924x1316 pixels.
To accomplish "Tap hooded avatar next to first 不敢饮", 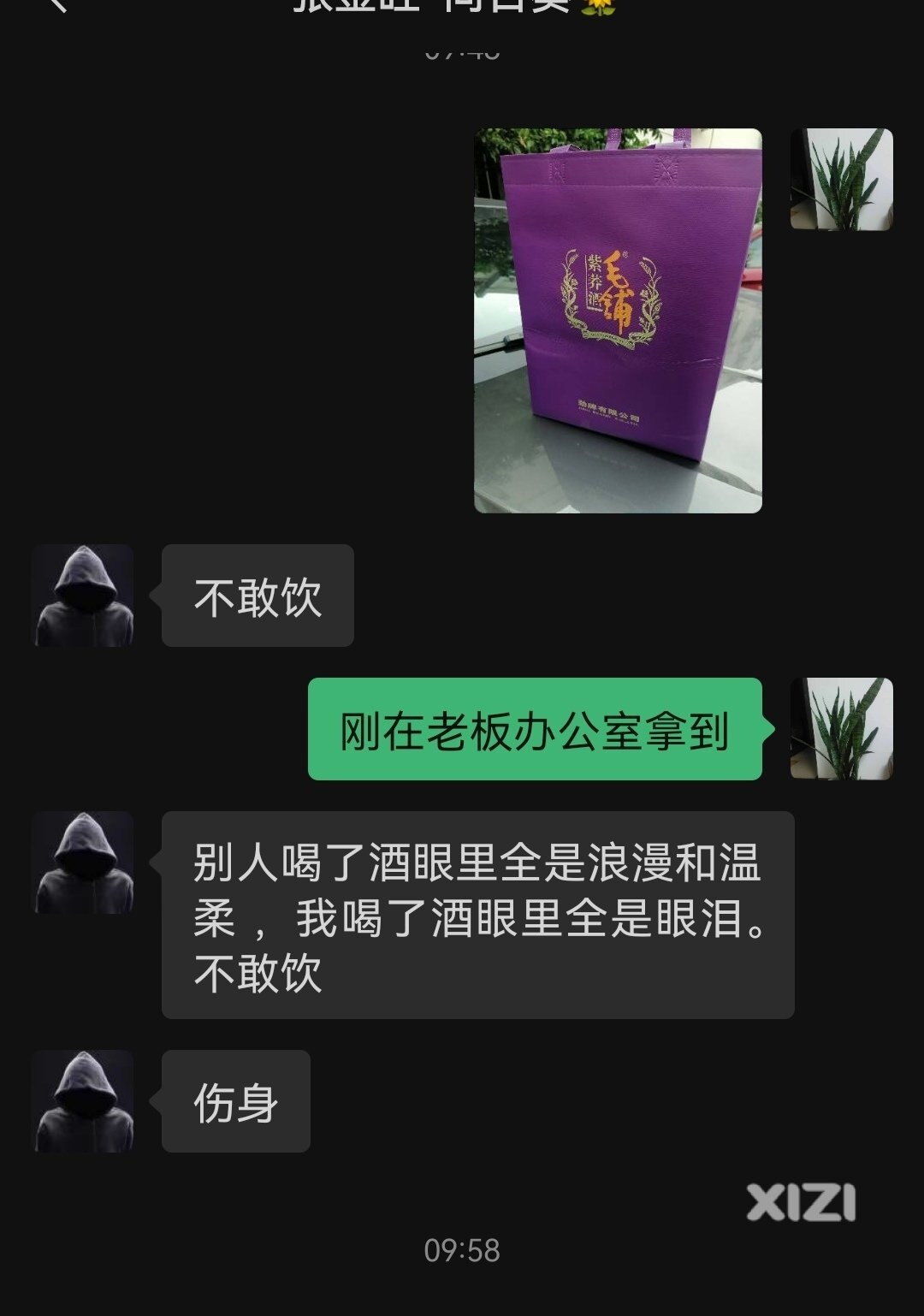I will click(x=83, y=596).
